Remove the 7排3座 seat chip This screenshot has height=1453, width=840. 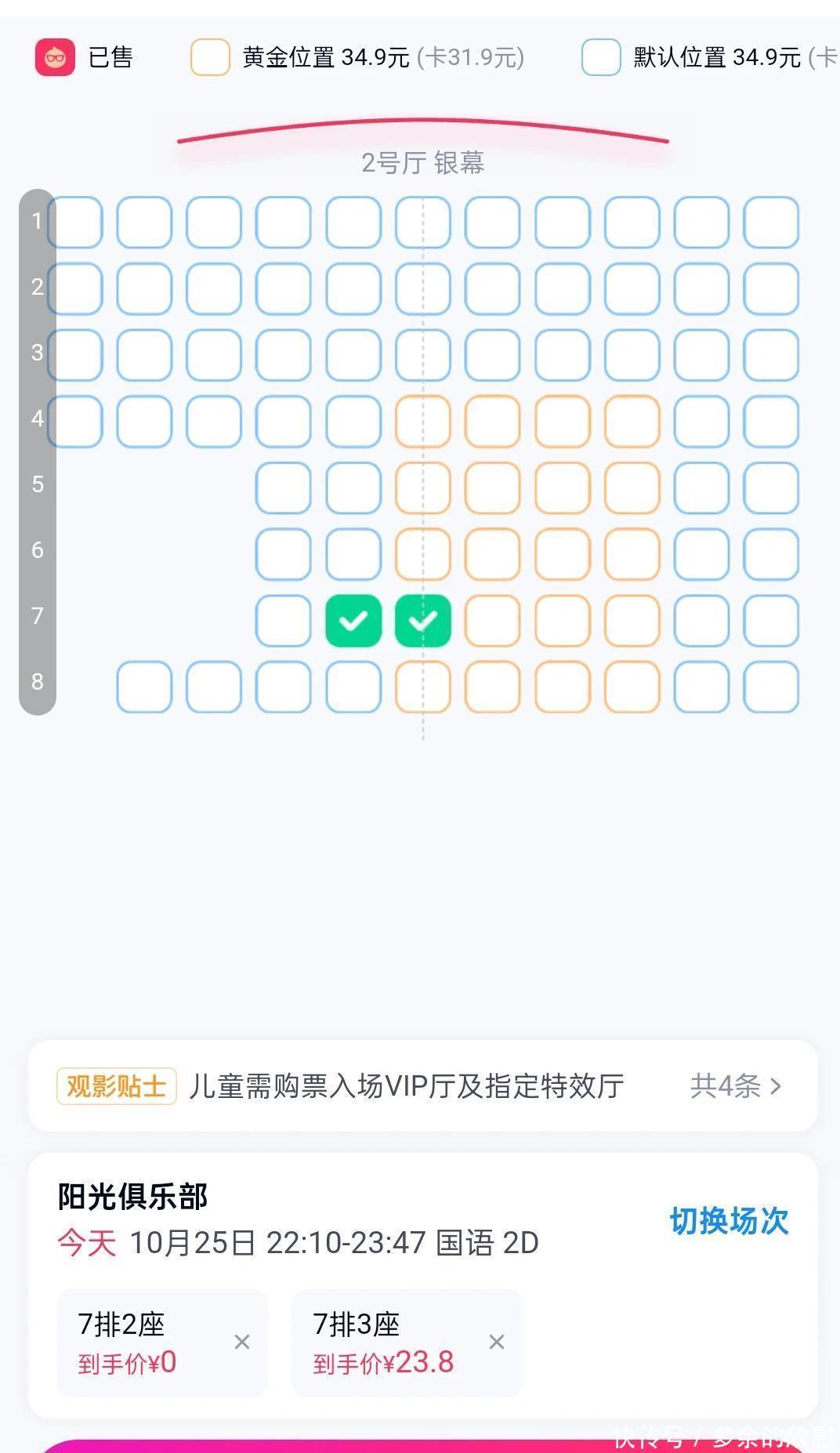pos(496,1342)
